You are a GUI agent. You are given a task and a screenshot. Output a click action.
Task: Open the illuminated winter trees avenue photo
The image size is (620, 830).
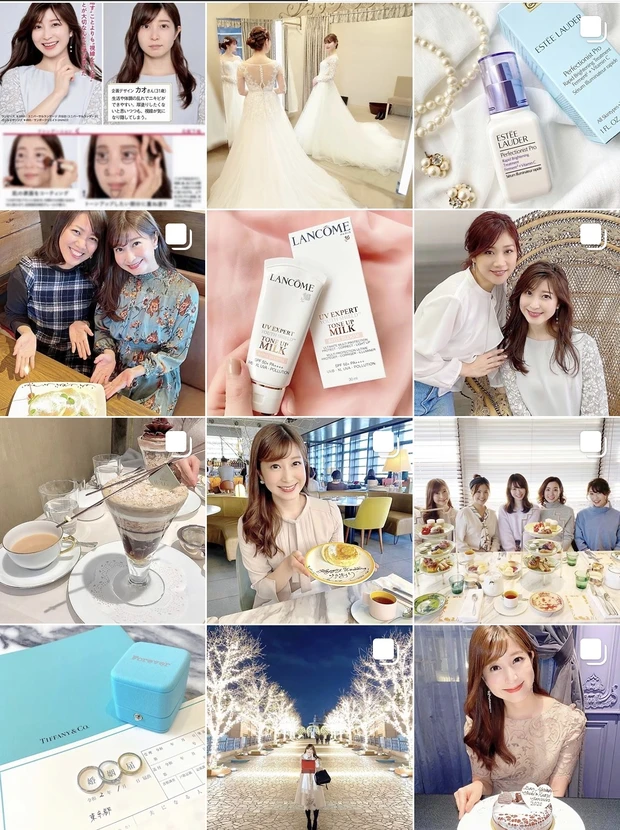tap(309, 728)
